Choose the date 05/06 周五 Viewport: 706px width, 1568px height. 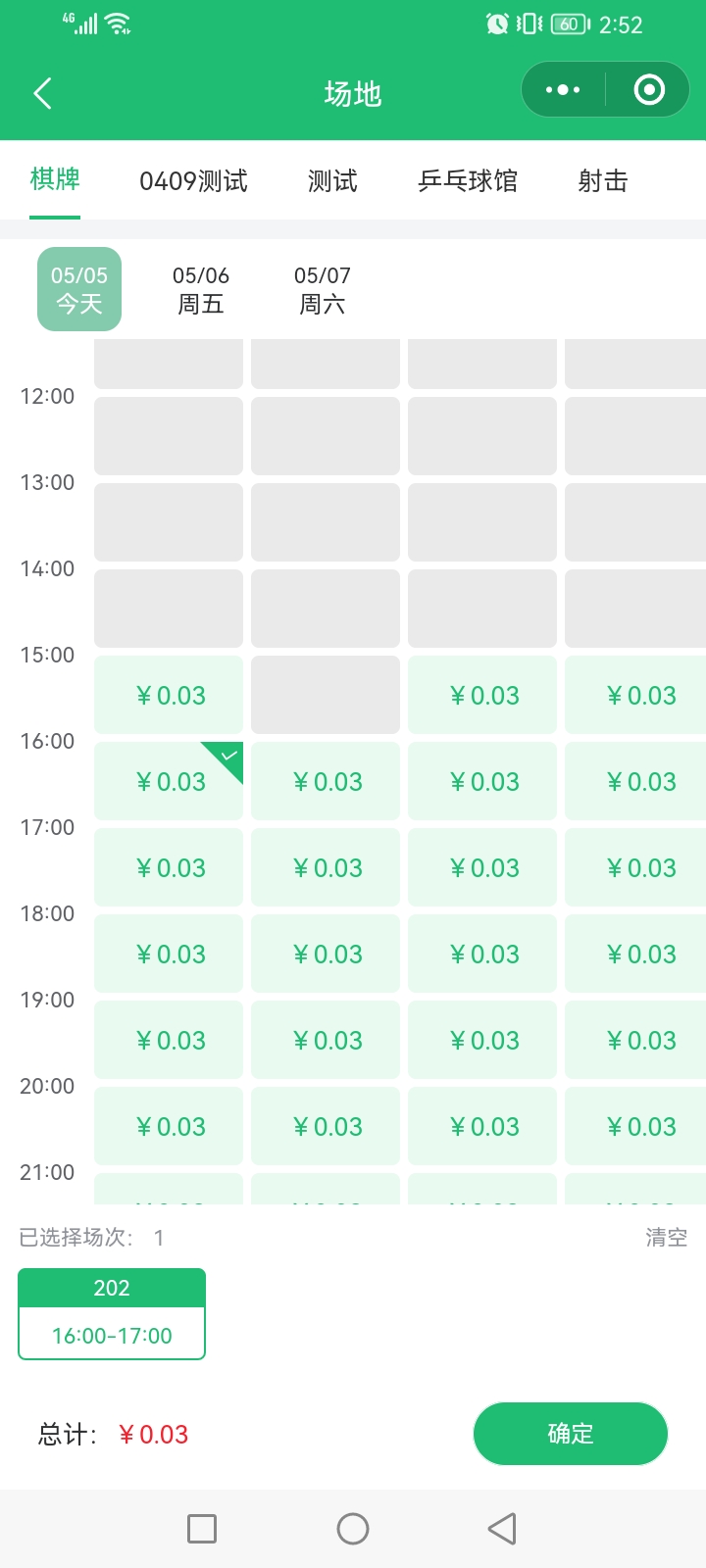pyautogui.click(x=201, y=290)
